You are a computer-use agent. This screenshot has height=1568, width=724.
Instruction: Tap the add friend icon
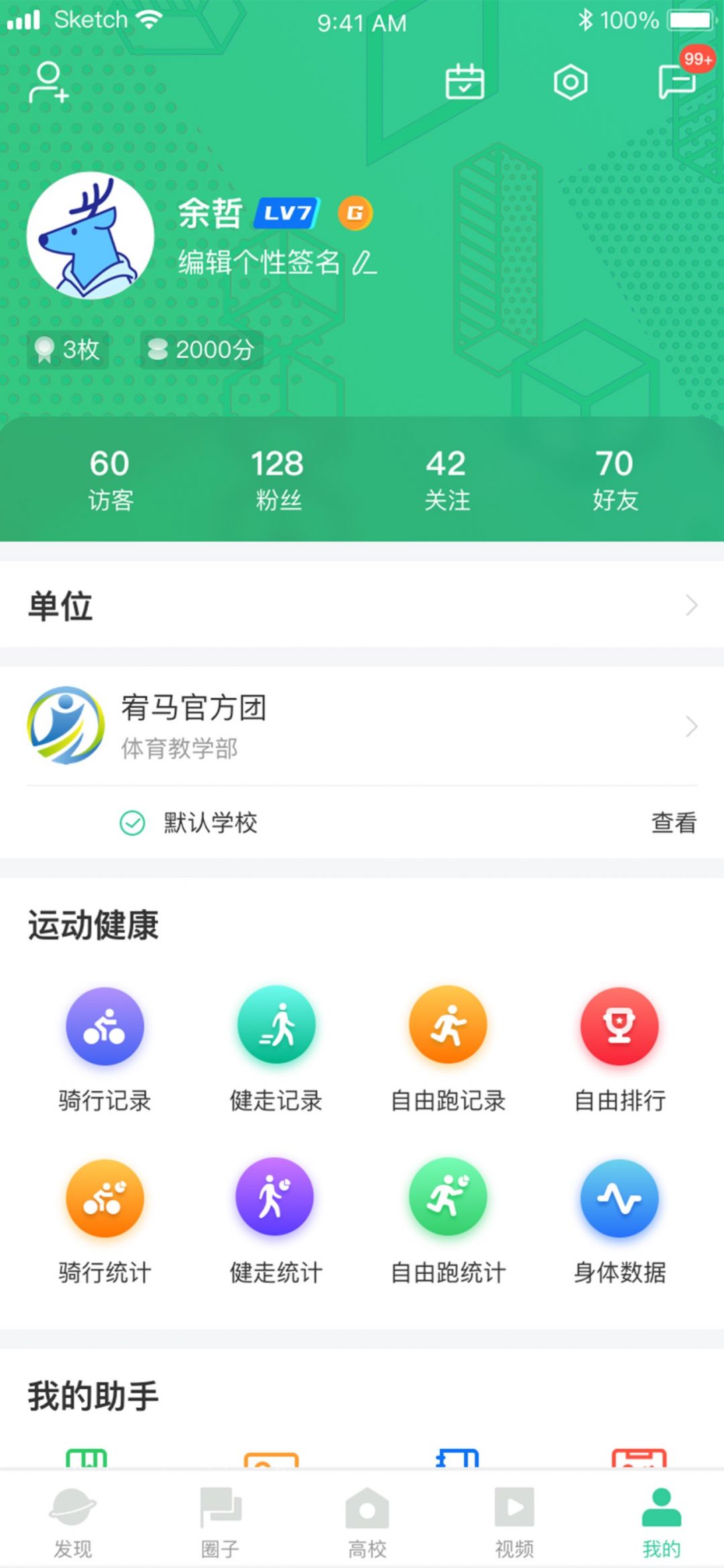click(48, 82)
